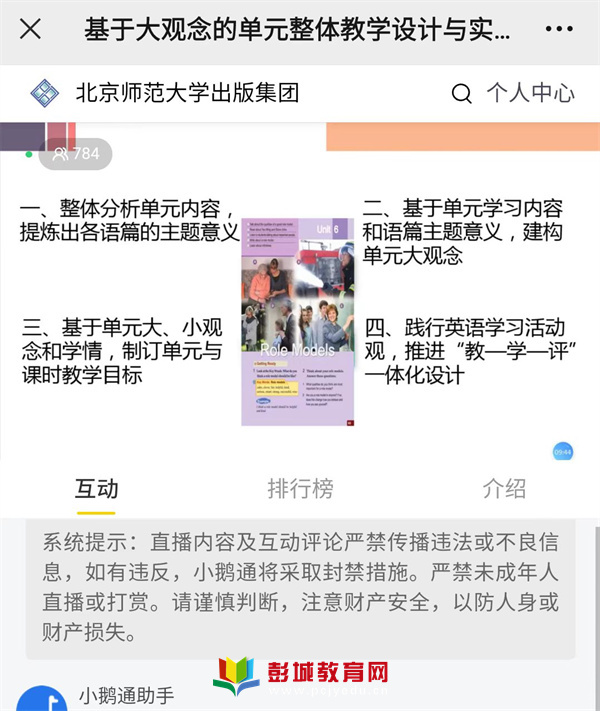The width and height of the screenshot is (600, 711).
Task: Open the three-dot overflow menu
Action: [559, 30]
